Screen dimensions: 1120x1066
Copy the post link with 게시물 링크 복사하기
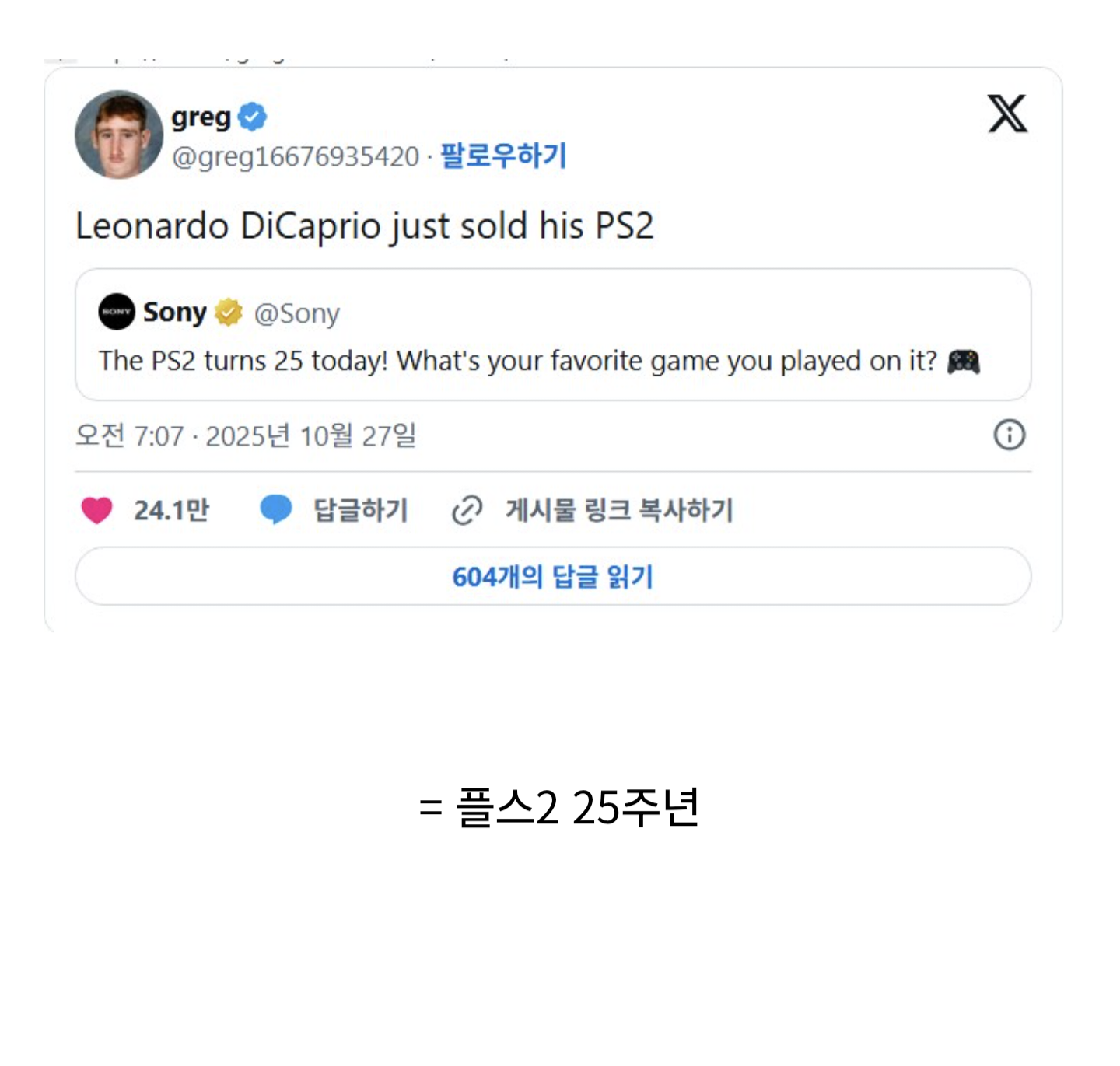[x=593, y=510]
